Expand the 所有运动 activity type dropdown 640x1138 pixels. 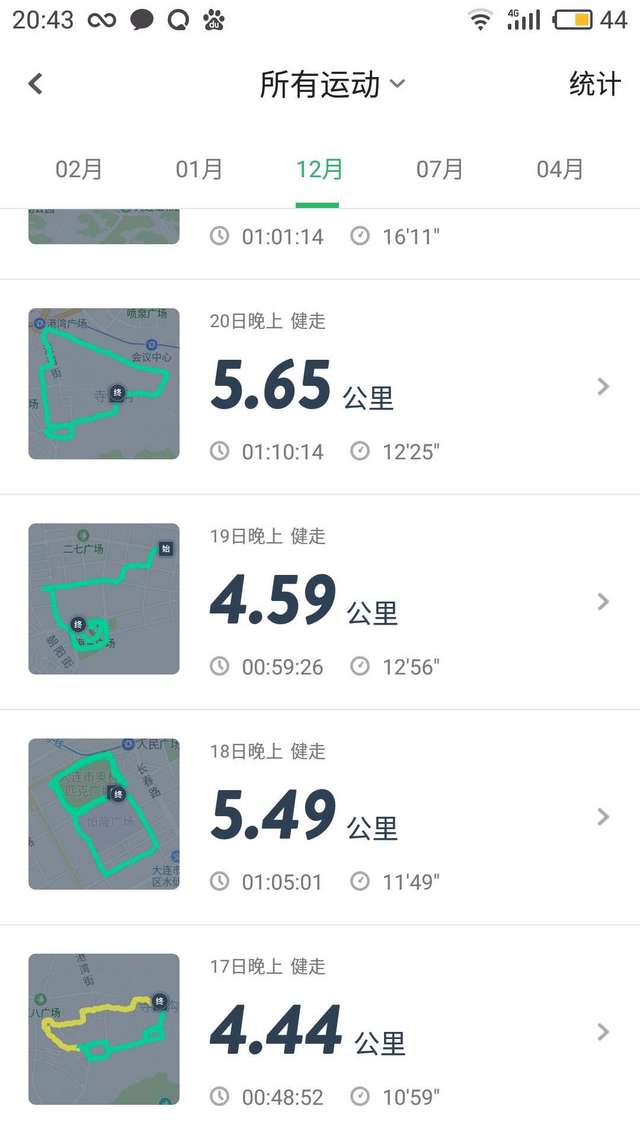click(332, 84)
